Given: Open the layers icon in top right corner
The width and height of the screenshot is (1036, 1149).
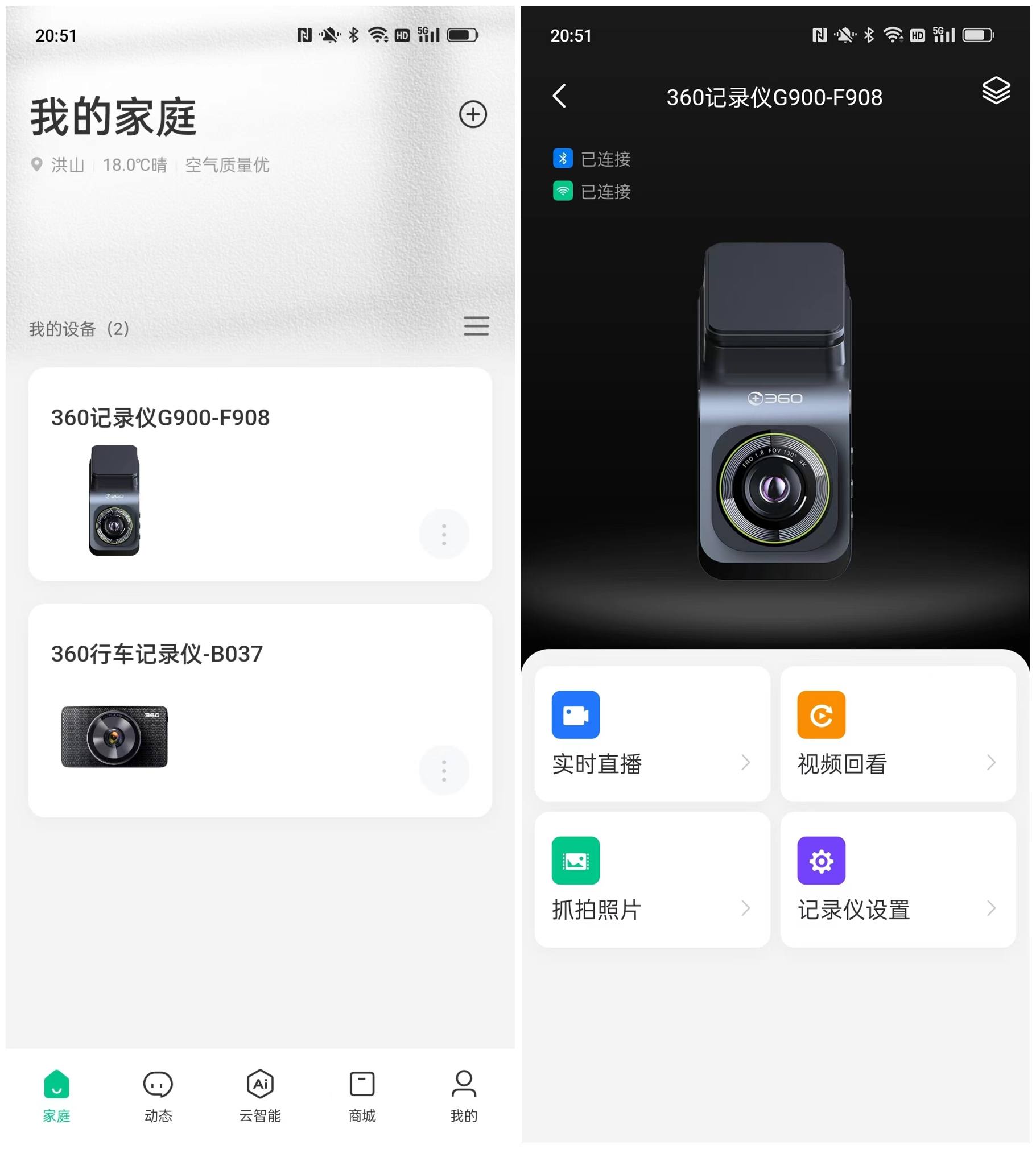Looking at the screenshot, I should pyautogui.click(x=997, y=89).
